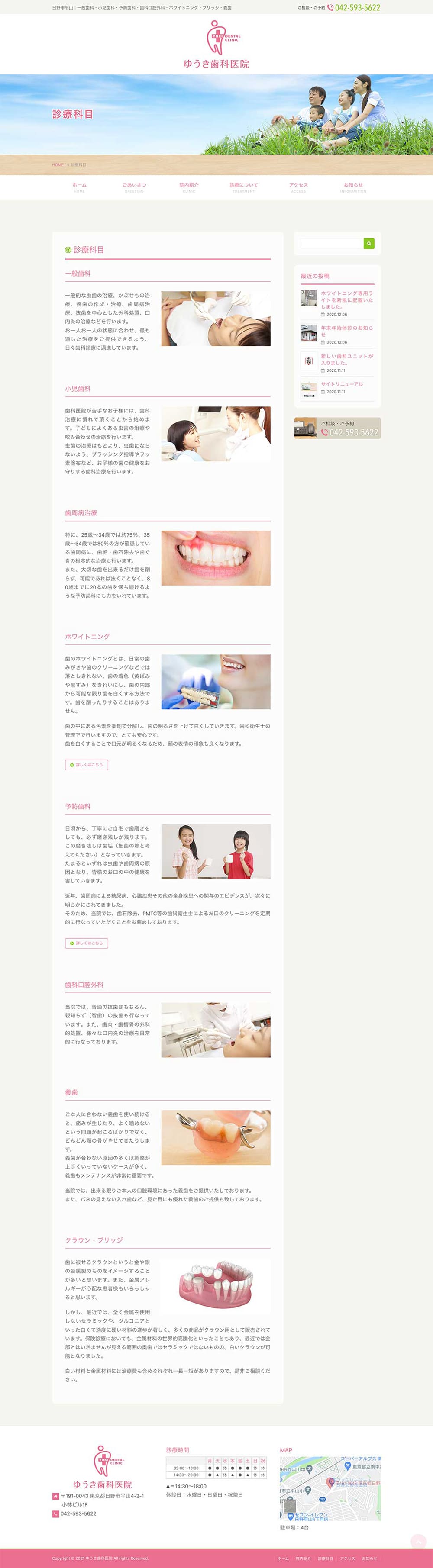
Task: Select 診療について in the menu
Action: (x=244, y=186)
